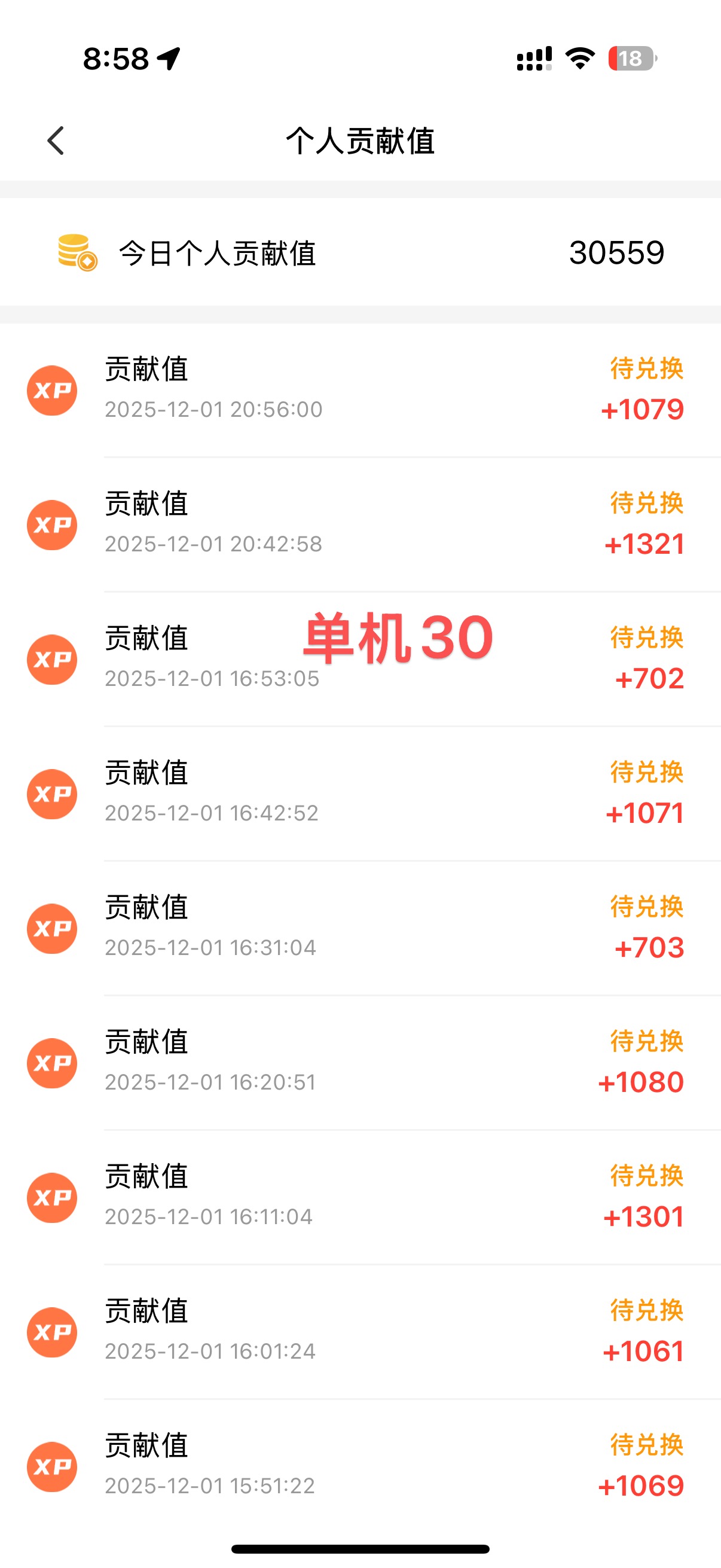Go back using the left chevron arrow
The image size is (721, 1568).
tap(56, 140)
